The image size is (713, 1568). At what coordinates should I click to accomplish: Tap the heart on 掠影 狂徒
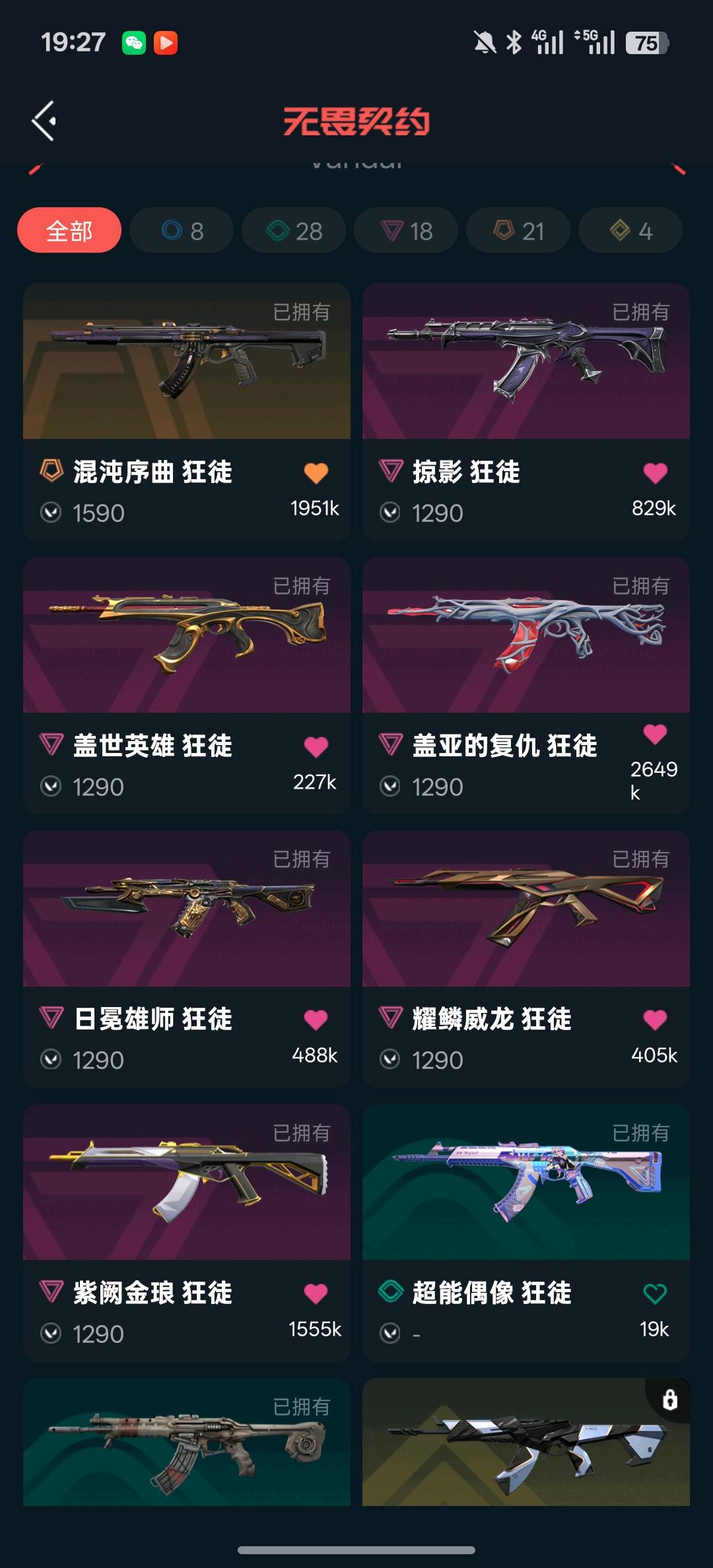click(x=655, y=473)
